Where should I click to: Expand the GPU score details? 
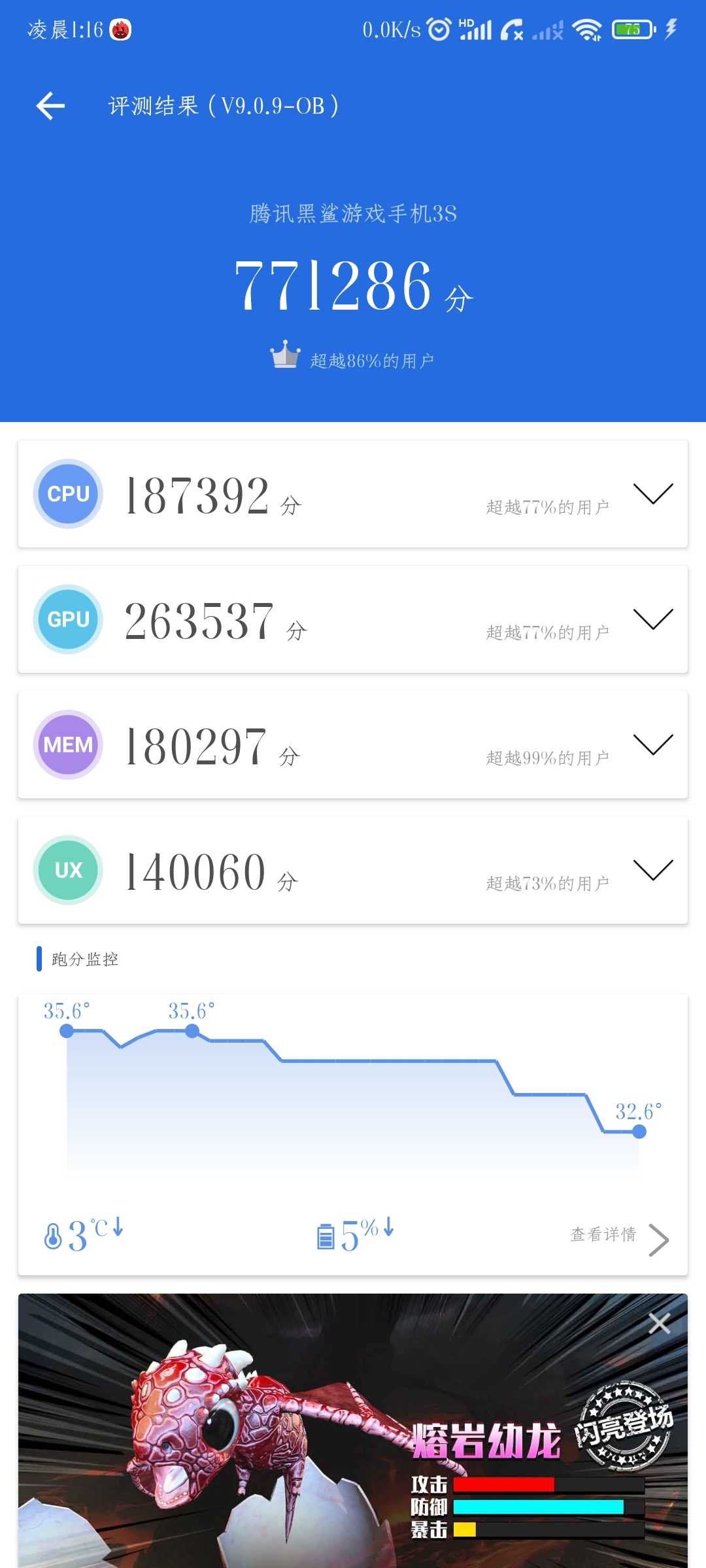pos(653,619)
